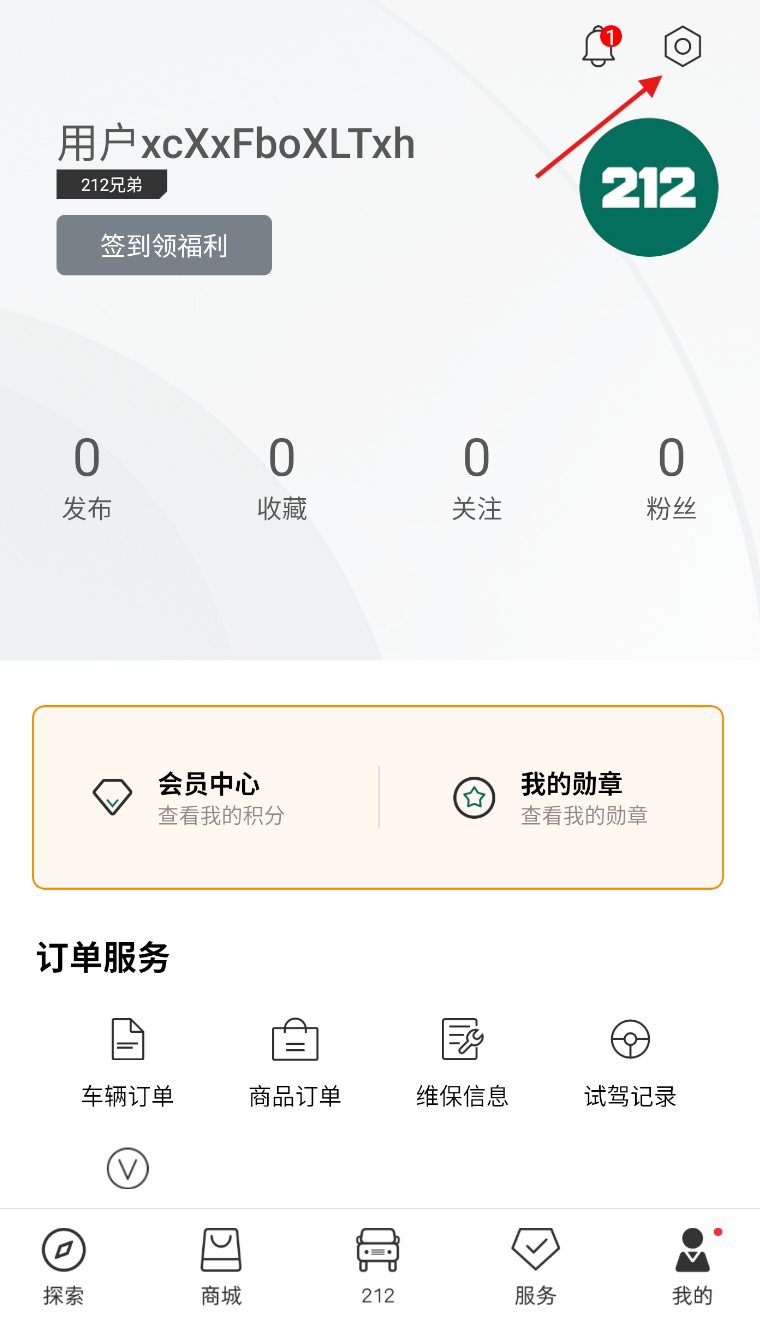Expand the order services section chevron
Screen dimensions: 760x1318
click(128, 1168)
